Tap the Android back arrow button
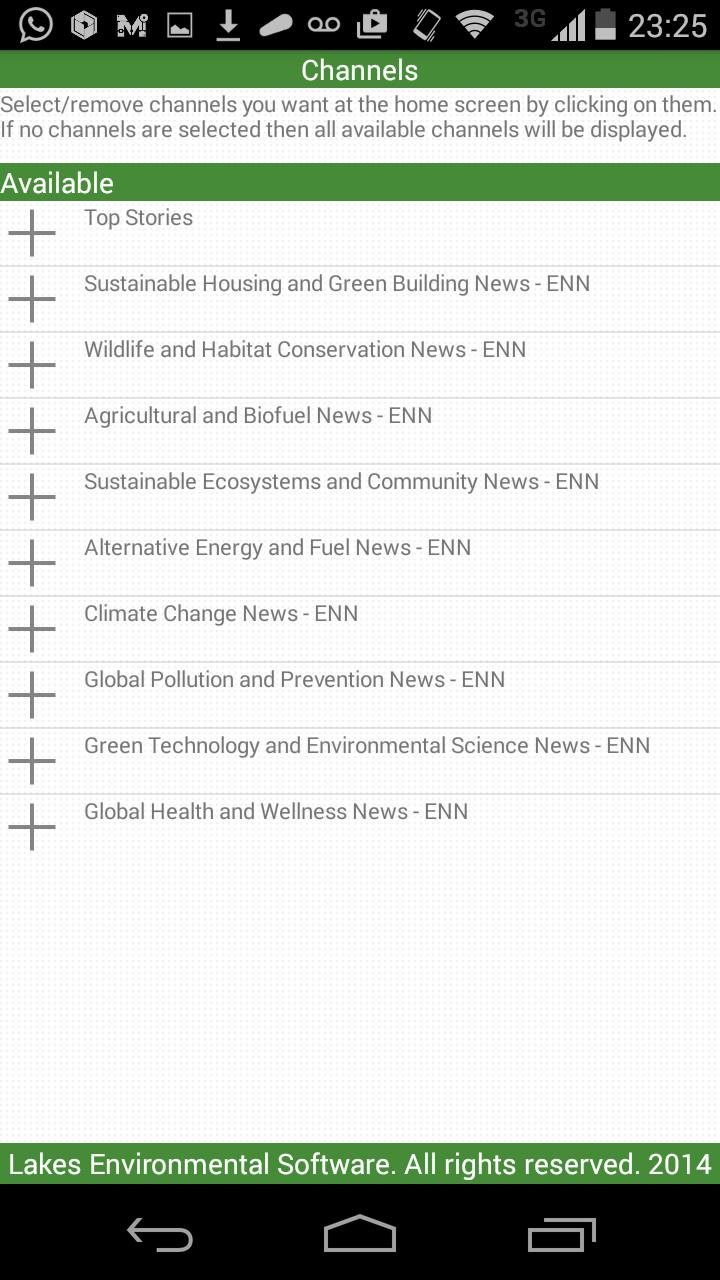The image size is (720, 1280). (x=160, y=1237)
